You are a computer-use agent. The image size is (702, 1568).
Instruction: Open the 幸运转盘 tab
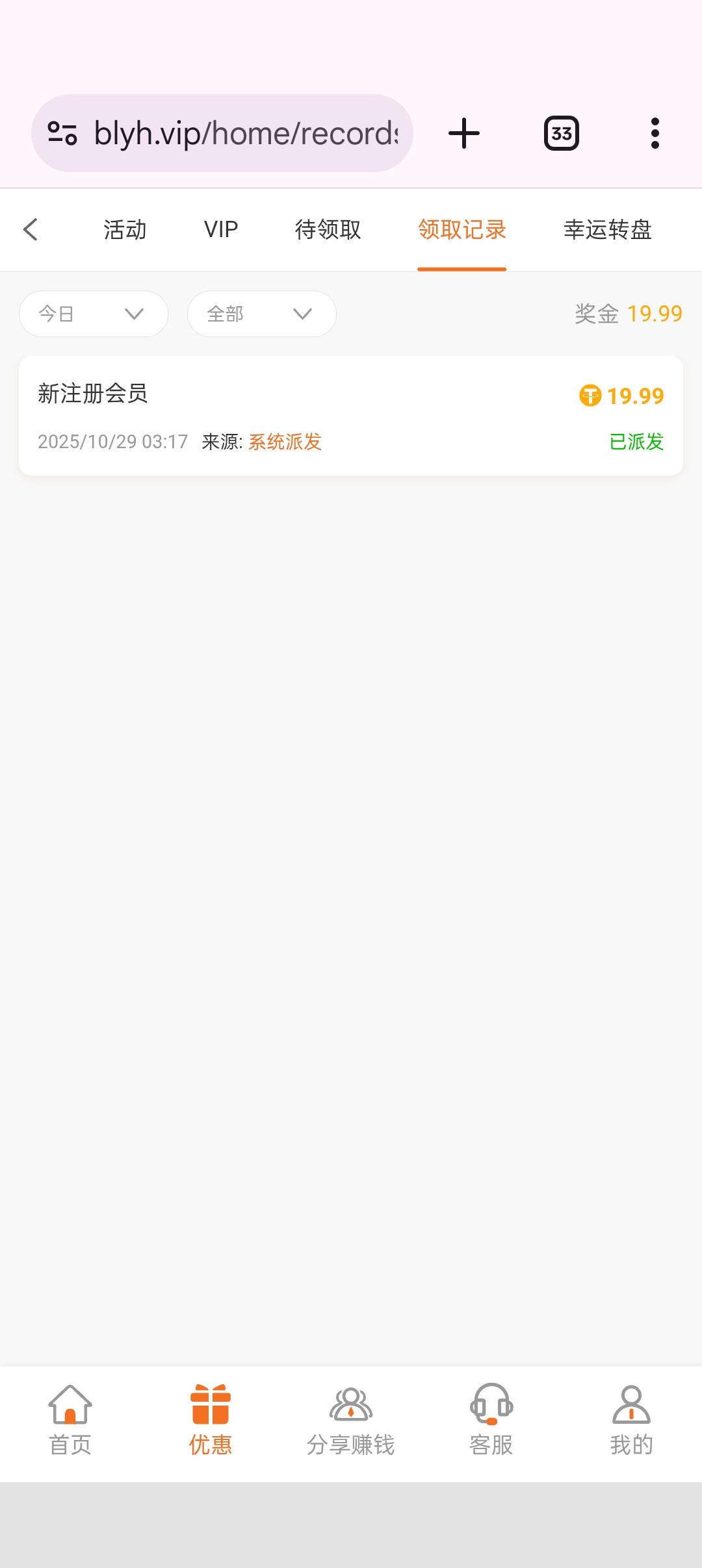(x=607, y=229)
